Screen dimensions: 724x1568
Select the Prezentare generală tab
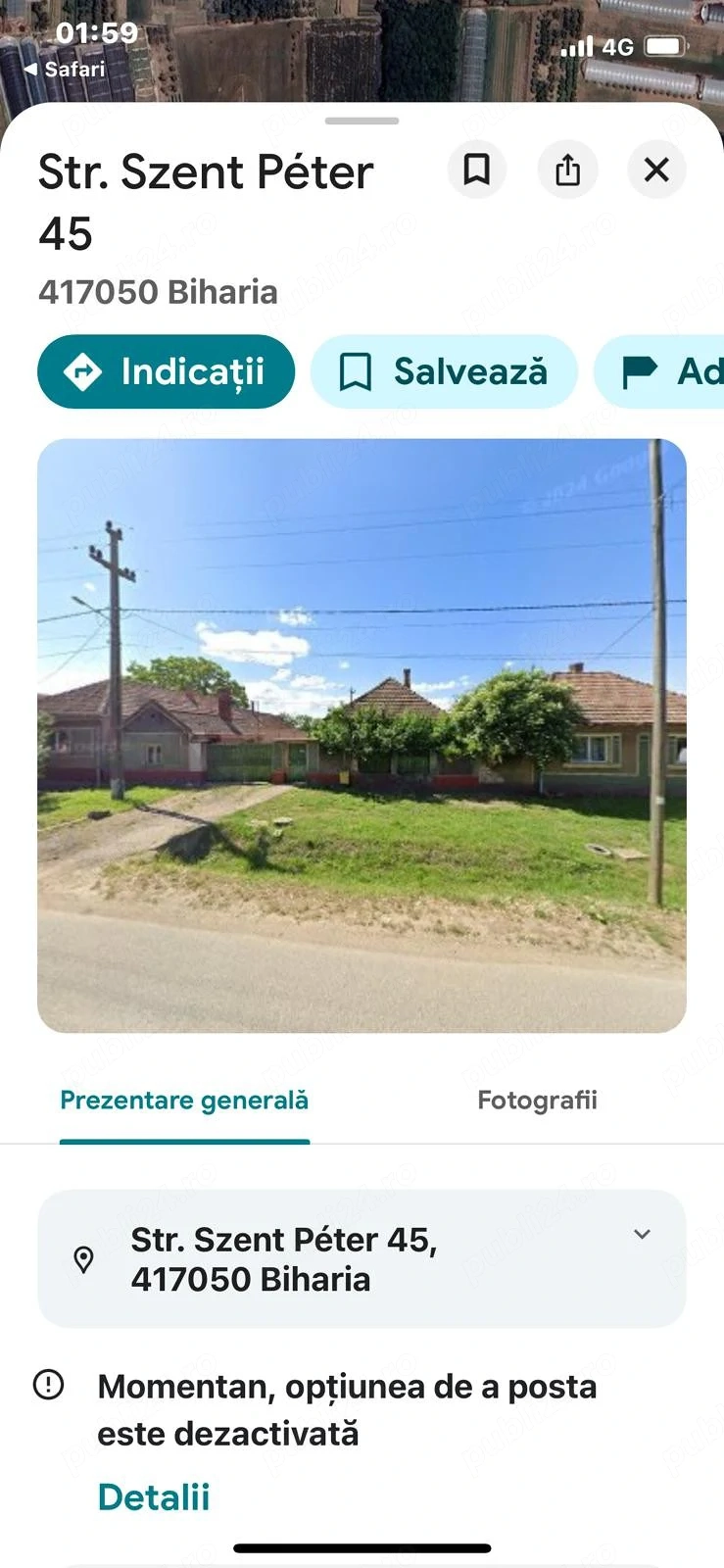[x=184, y=1100]
